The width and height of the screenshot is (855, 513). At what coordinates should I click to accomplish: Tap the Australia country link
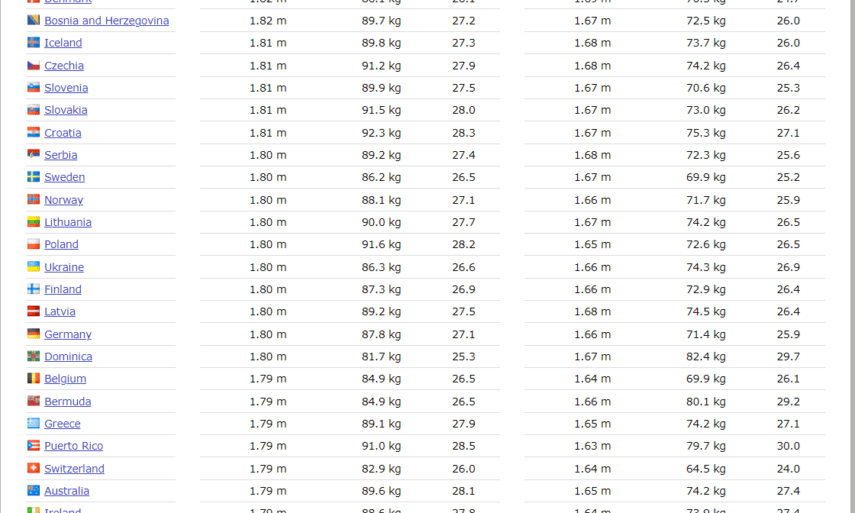click(x=67, y=491)
